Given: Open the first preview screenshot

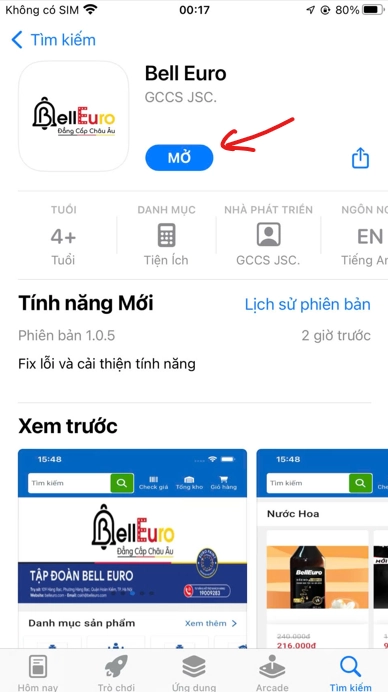Looking at the screenshot, I should (x=132, y=549).
